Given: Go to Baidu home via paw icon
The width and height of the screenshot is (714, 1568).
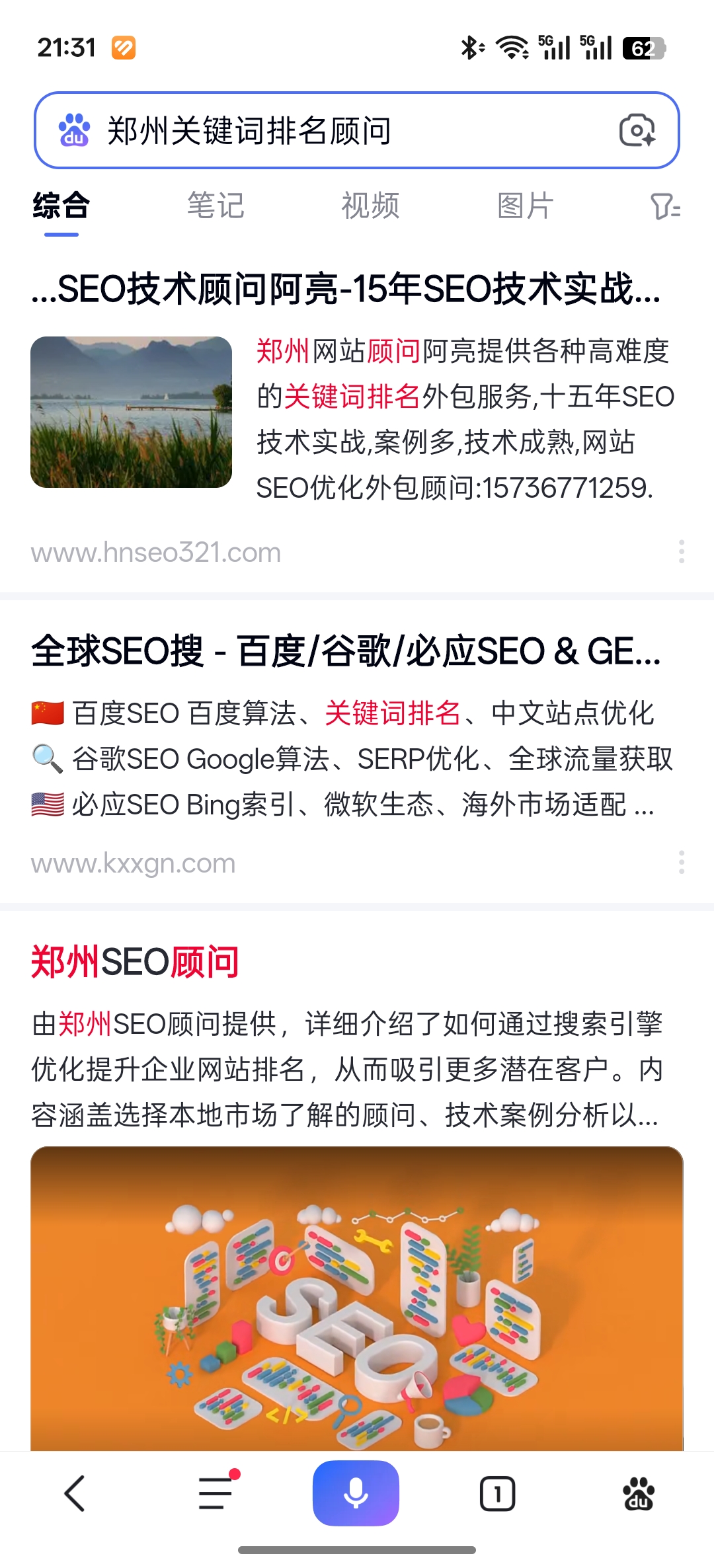Looking at the screenshot, I should (639, 1493).
